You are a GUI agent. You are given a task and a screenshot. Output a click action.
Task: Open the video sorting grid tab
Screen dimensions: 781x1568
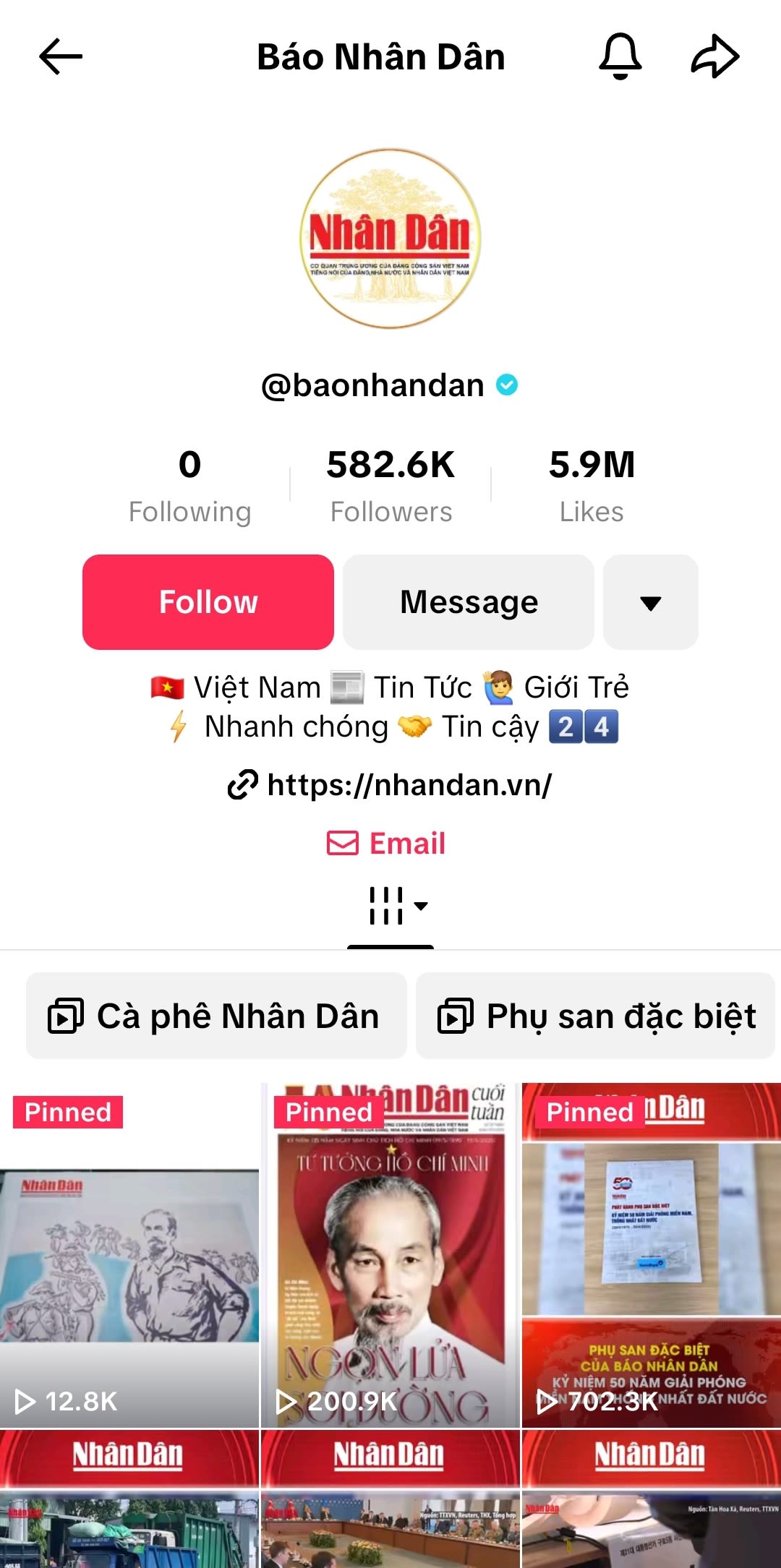click(x=390, y=907)
